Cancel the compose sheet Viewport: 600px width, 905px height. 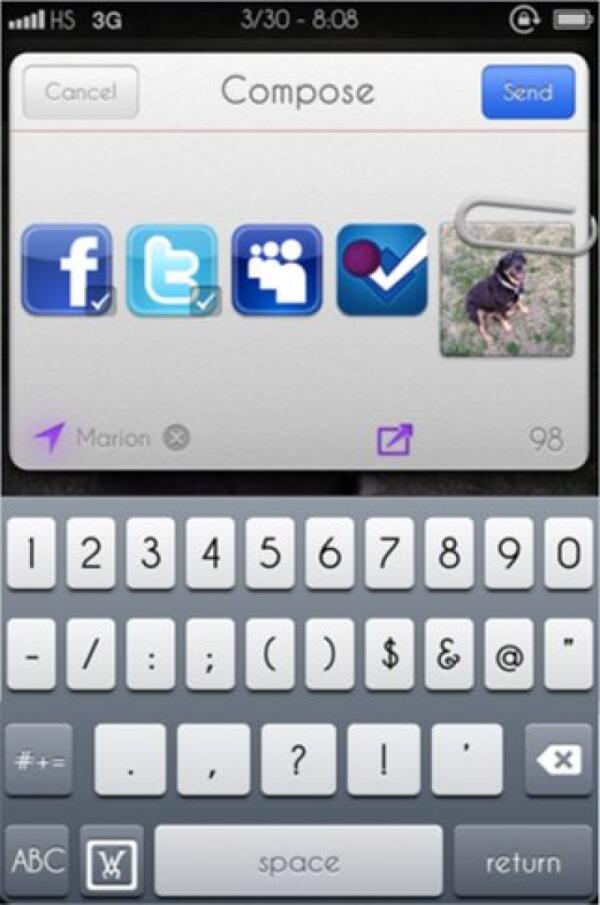tap(80, 92)
